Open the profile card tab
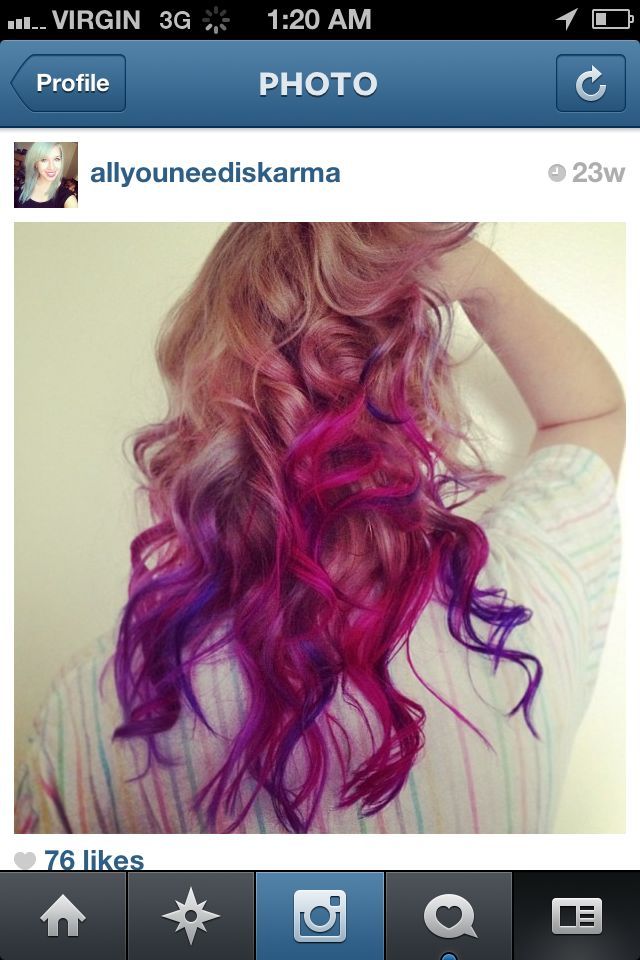This screenshot has height=960, width=640. [x=577, y=916]
